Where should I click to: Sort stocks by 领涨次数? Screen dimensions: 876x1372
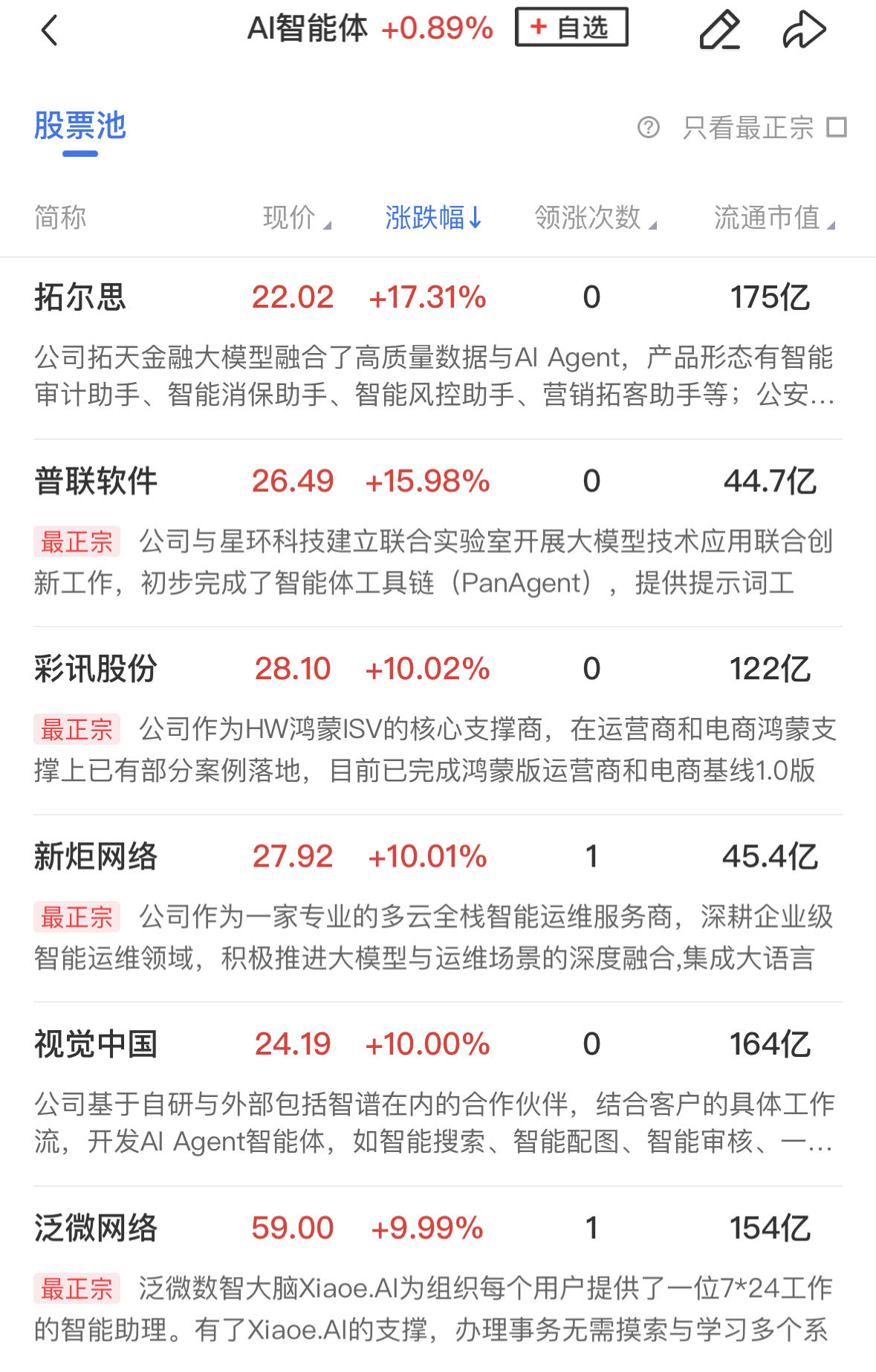tap(594, 218)
